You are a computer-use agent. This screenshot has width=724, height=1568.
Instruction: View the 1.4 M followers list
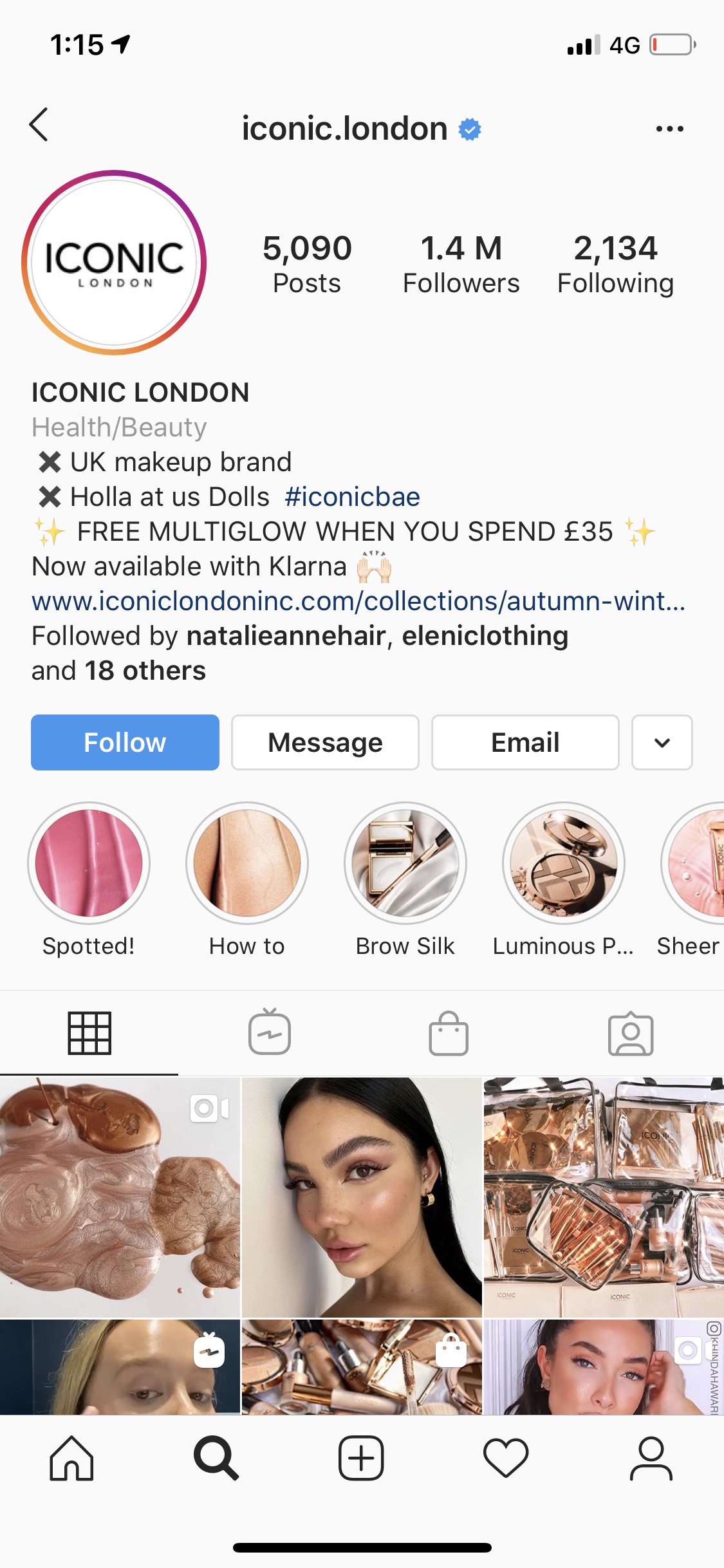461,264
